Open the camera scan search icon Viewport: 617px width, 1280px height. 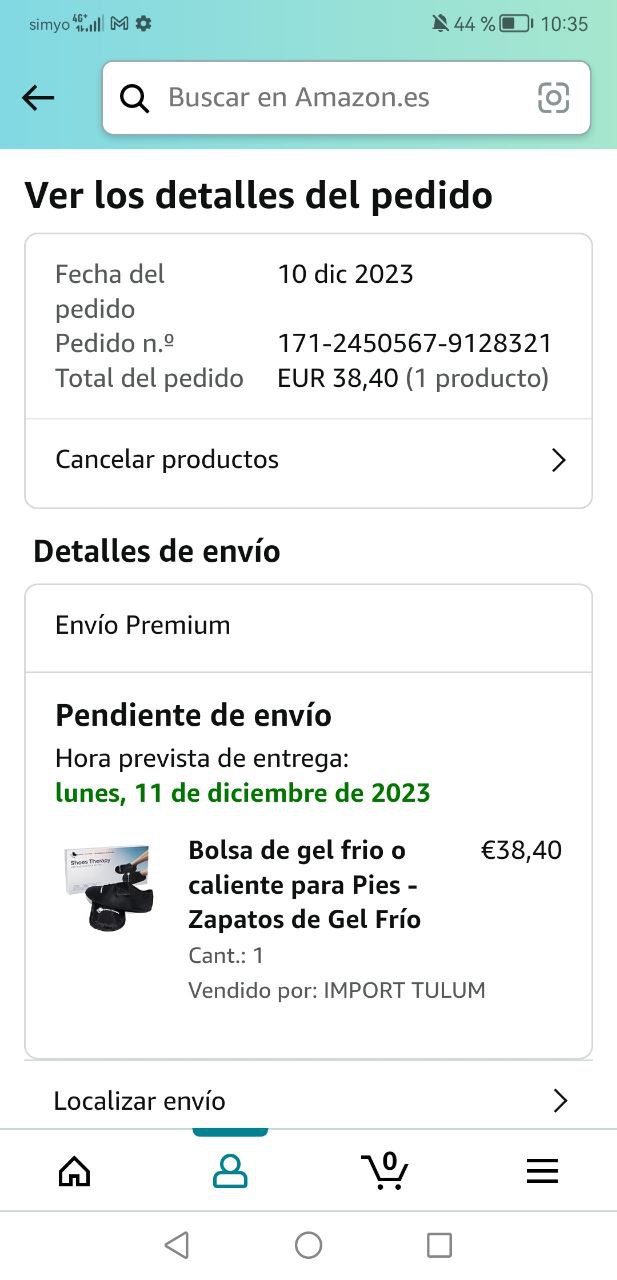[553, 98]
